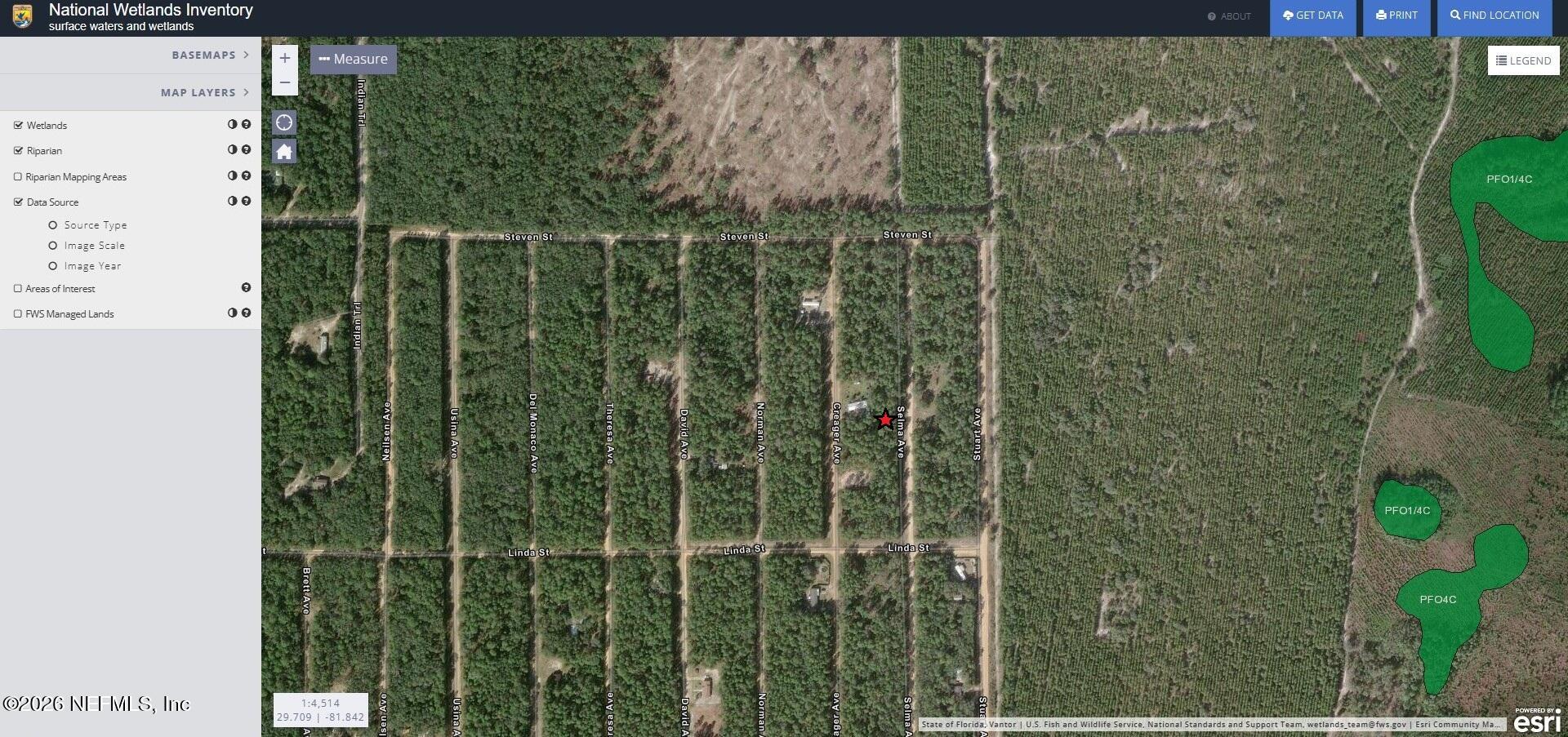Enable the Riparian Mapping Areas layer
1568x737 pixels.
[x=18, y=176]
